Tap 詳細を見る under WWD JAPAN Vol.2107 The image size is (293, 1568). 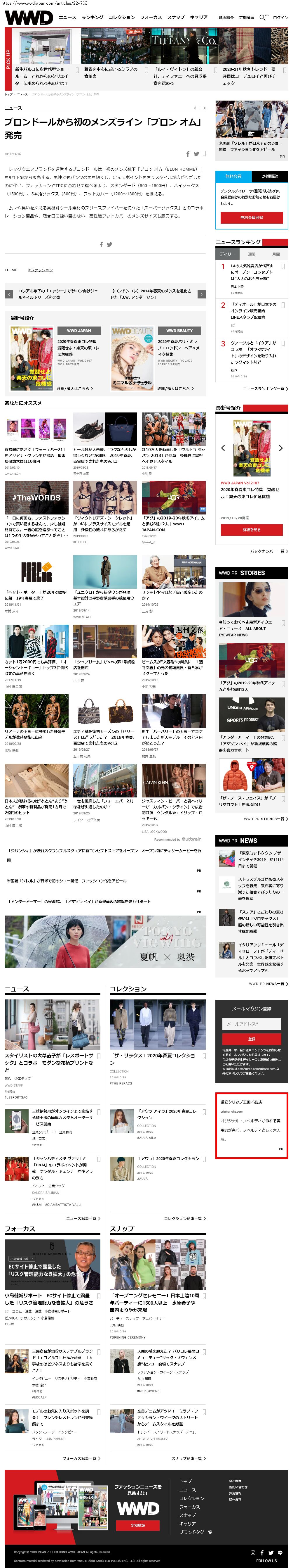point(251,530)
